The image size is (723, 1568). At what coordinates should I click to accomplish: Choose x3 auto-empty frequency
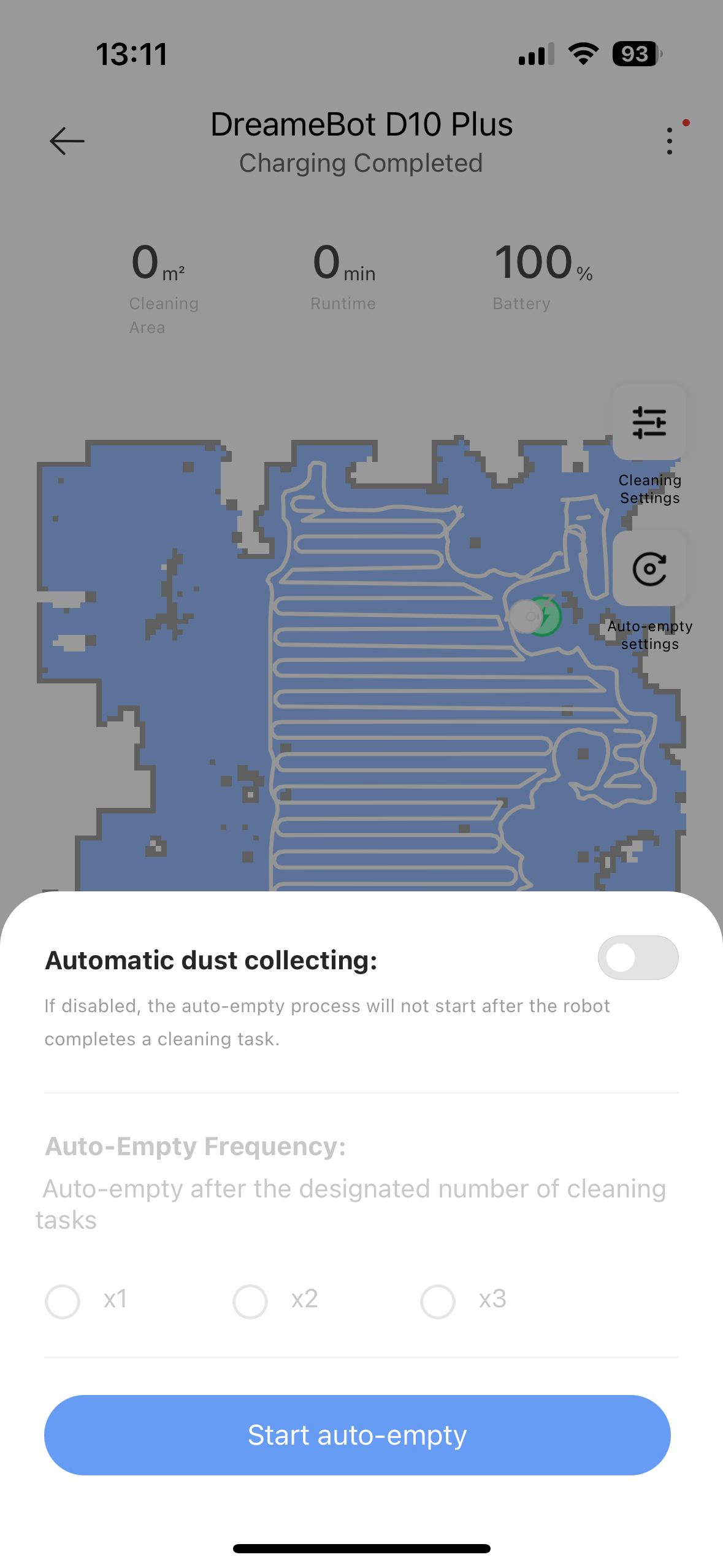click(x=438, y=1301)
